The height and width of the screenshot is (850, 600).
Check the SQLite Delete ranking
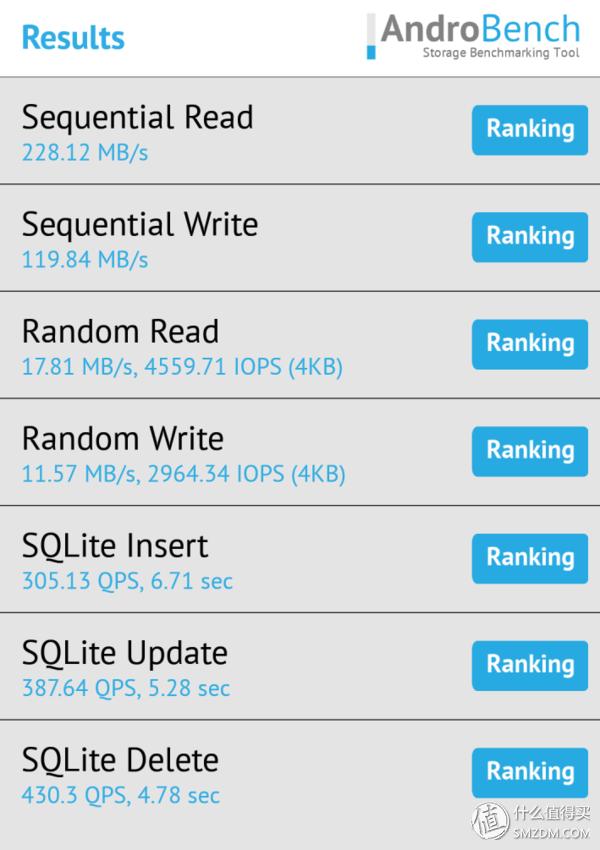coord(529,772)
